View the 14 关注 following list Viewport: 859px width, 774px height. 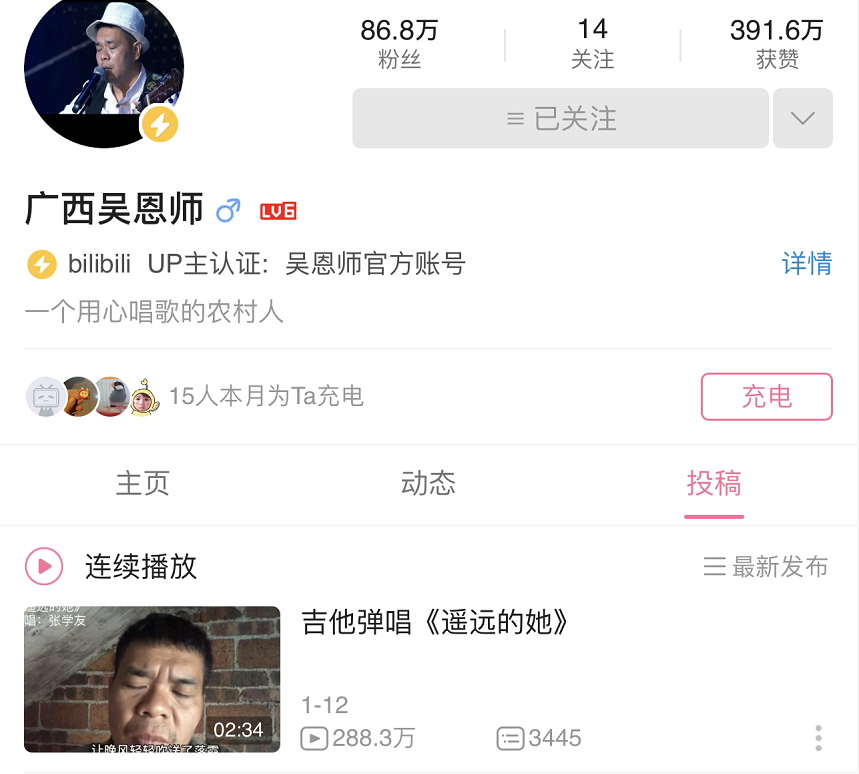(x=592, y=44)
